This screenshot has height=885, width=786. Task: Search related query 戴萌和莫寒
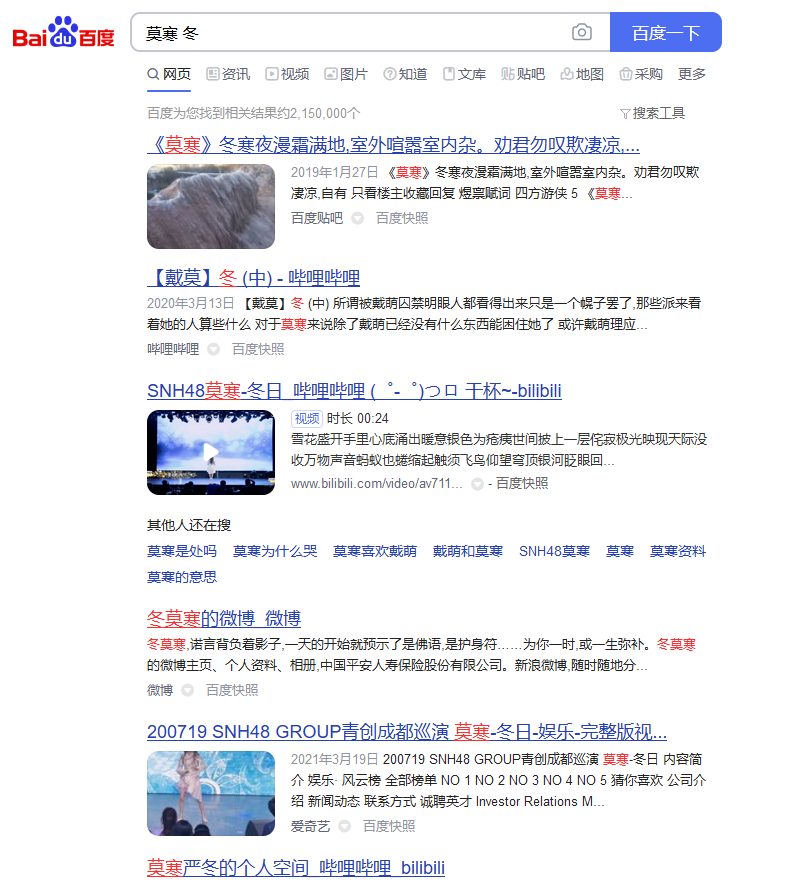coord(467,551)
